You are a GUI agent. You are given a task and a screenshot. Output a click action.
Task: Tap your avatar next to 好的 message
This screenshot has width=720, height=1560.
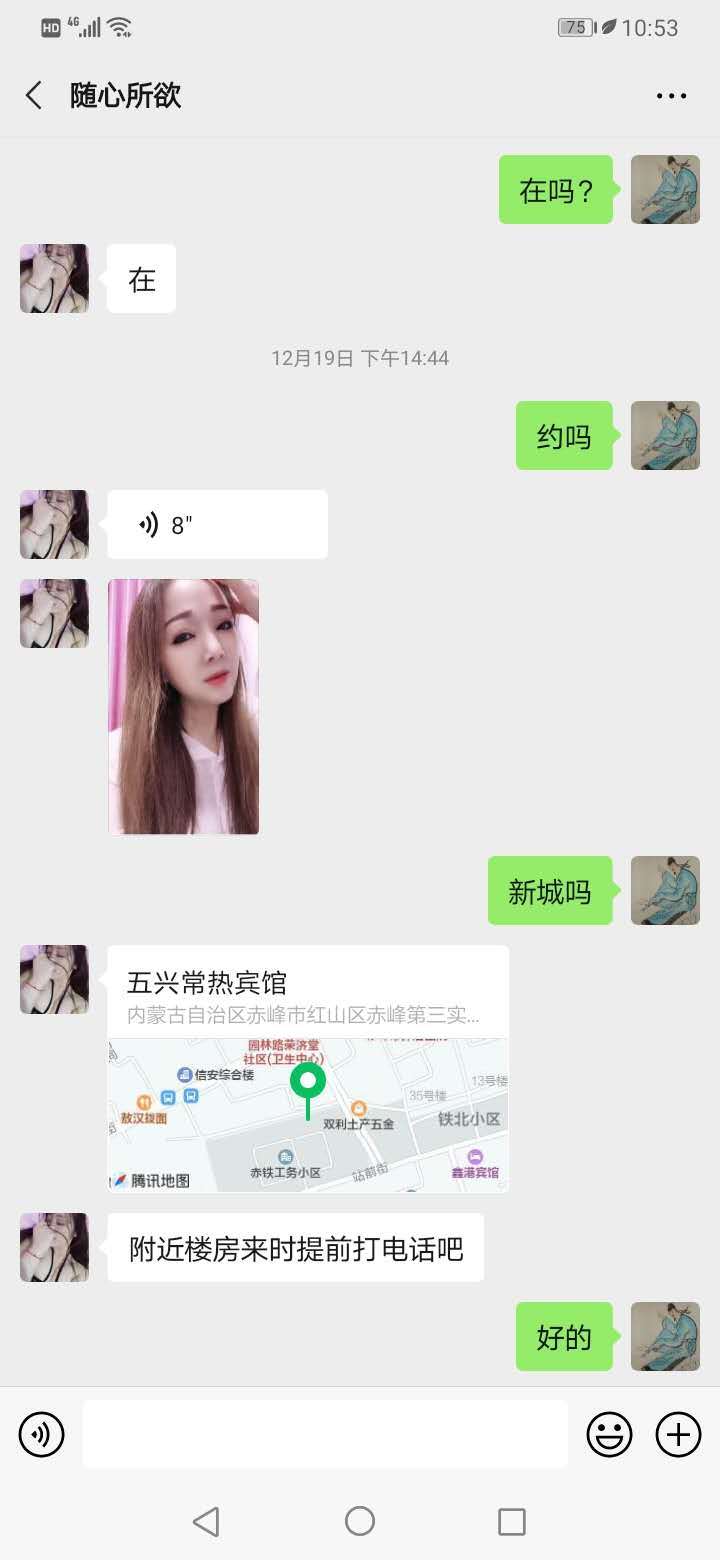[664, 1337]
